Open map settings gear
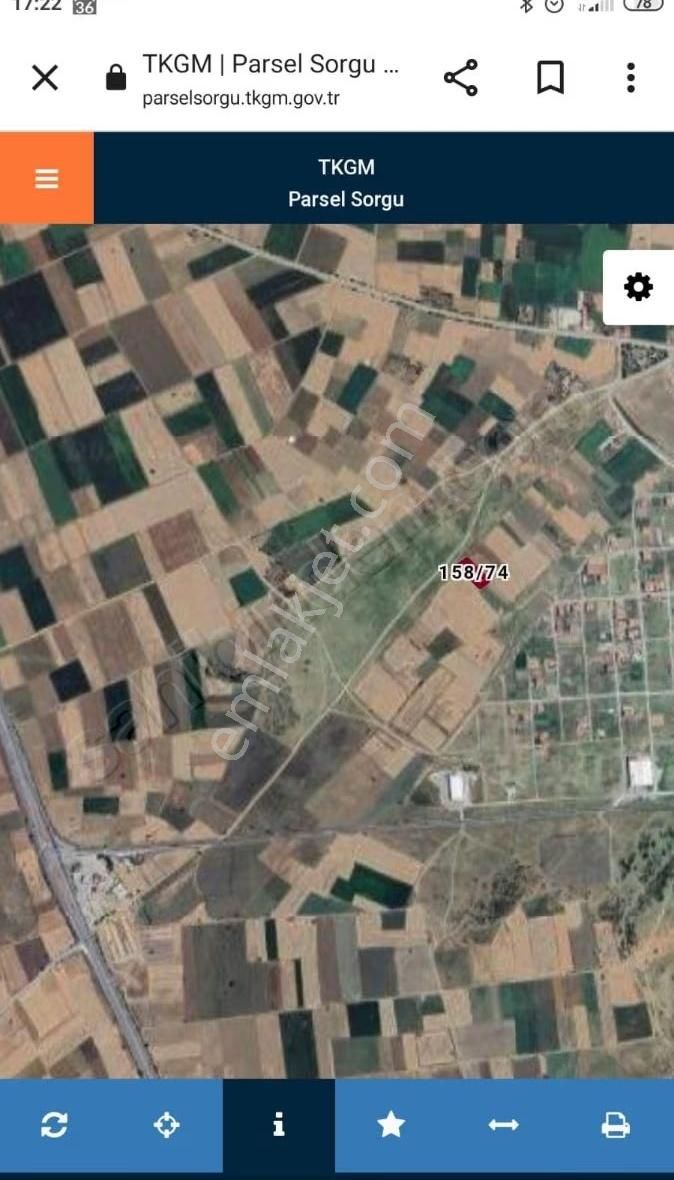 pos(638,288)
